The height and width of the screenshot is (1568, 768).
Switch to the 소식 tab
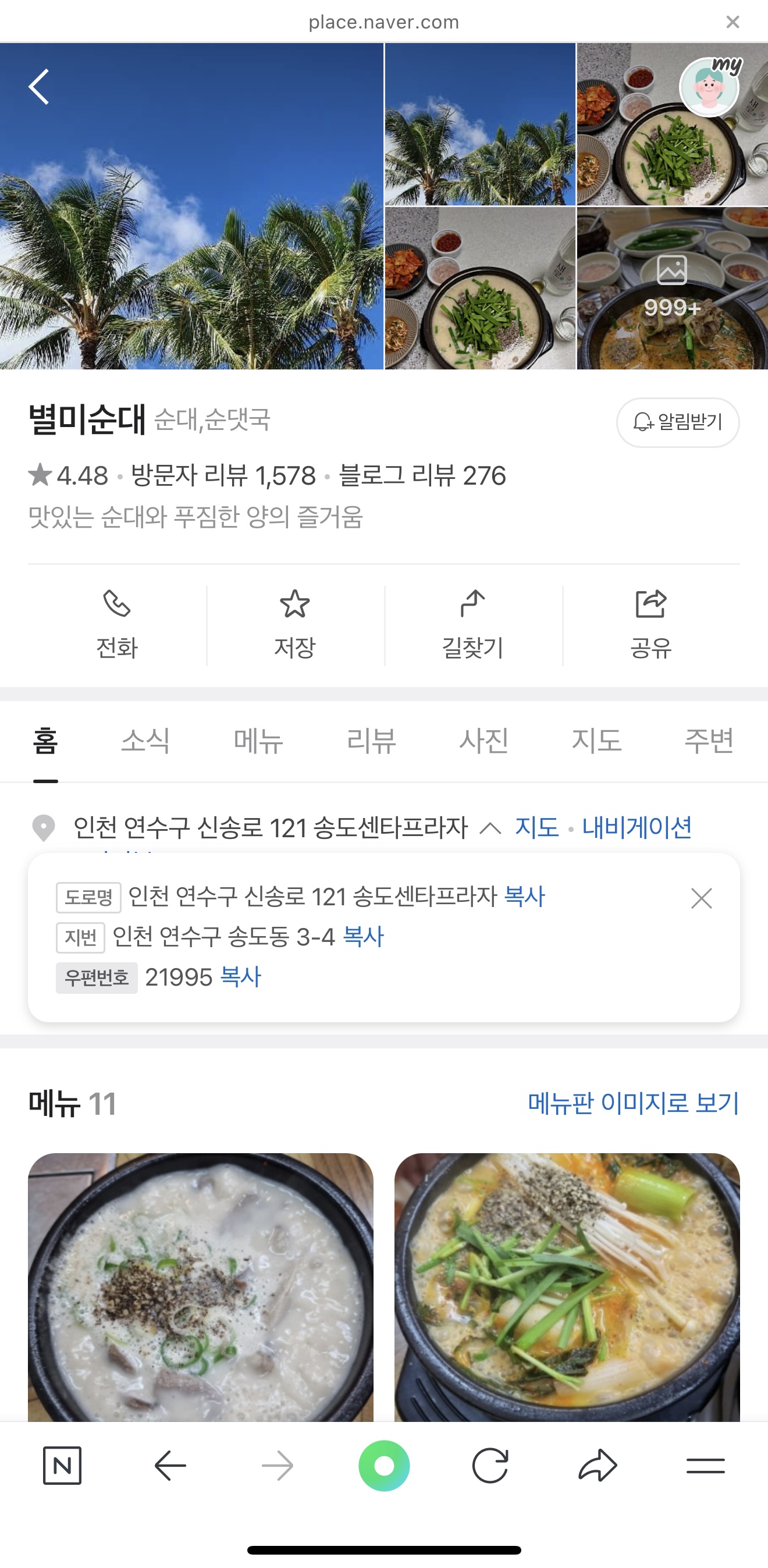(x=145, y=740)
